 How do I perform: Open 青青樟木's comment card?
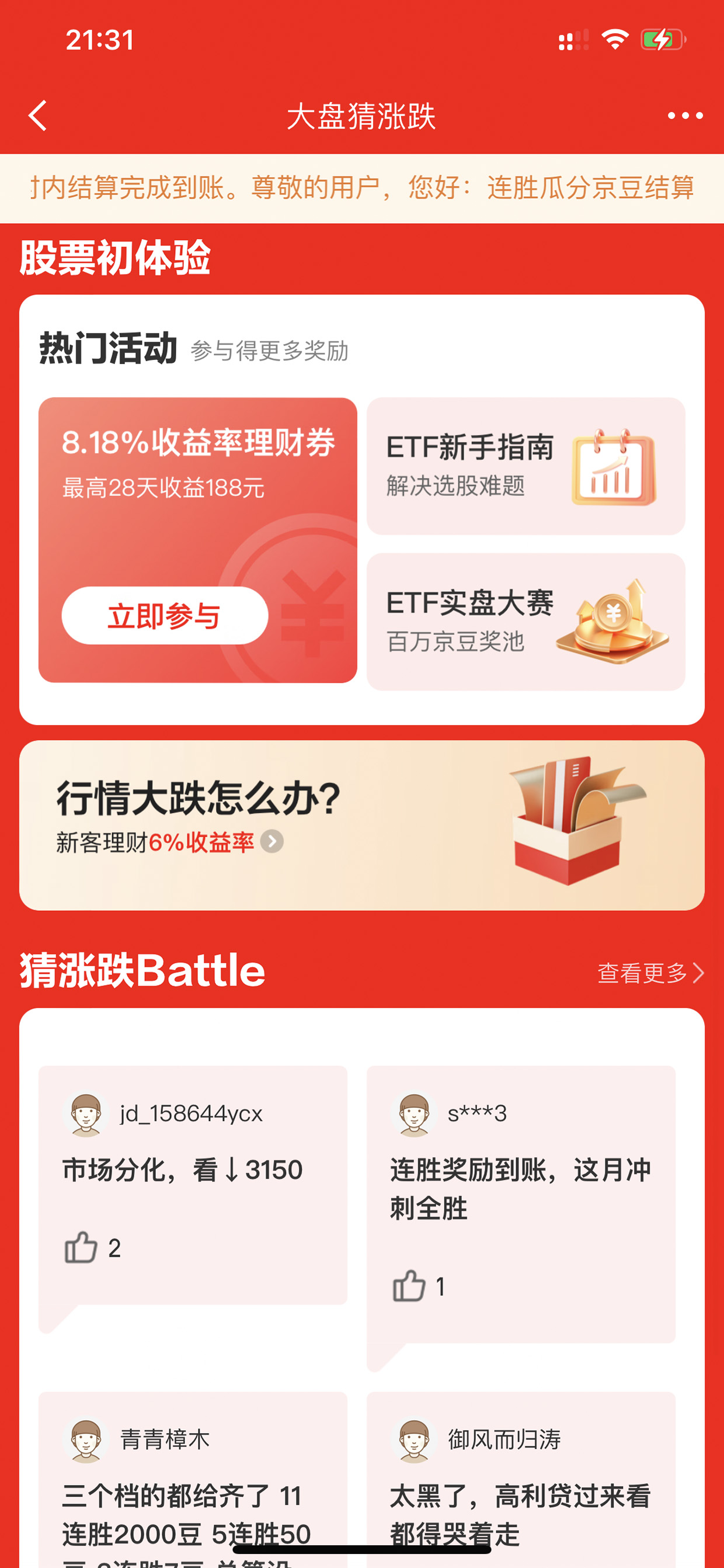click(x=193, y=1479)
